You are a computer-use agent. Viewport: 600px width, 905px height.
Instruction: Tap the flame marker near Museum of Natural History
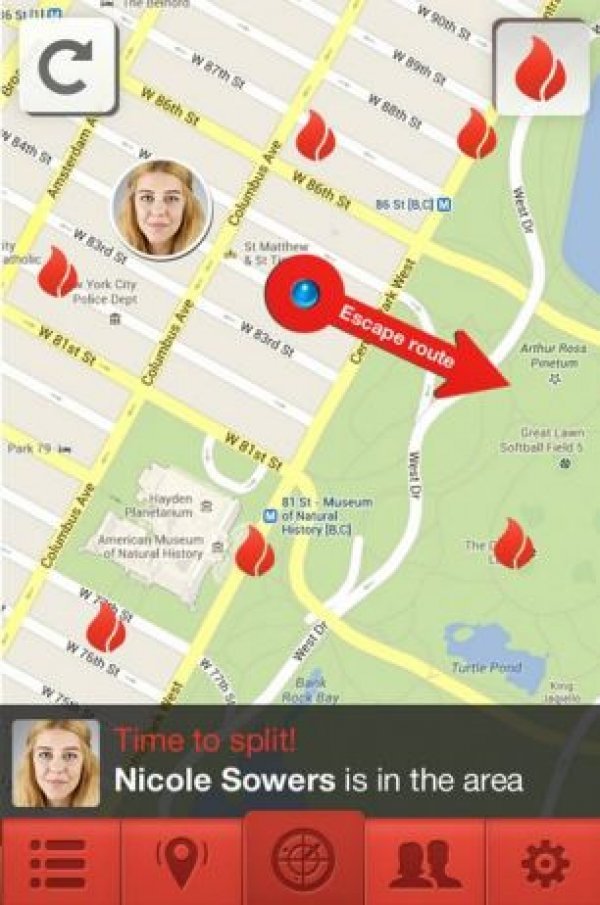(x=254, y=551)
